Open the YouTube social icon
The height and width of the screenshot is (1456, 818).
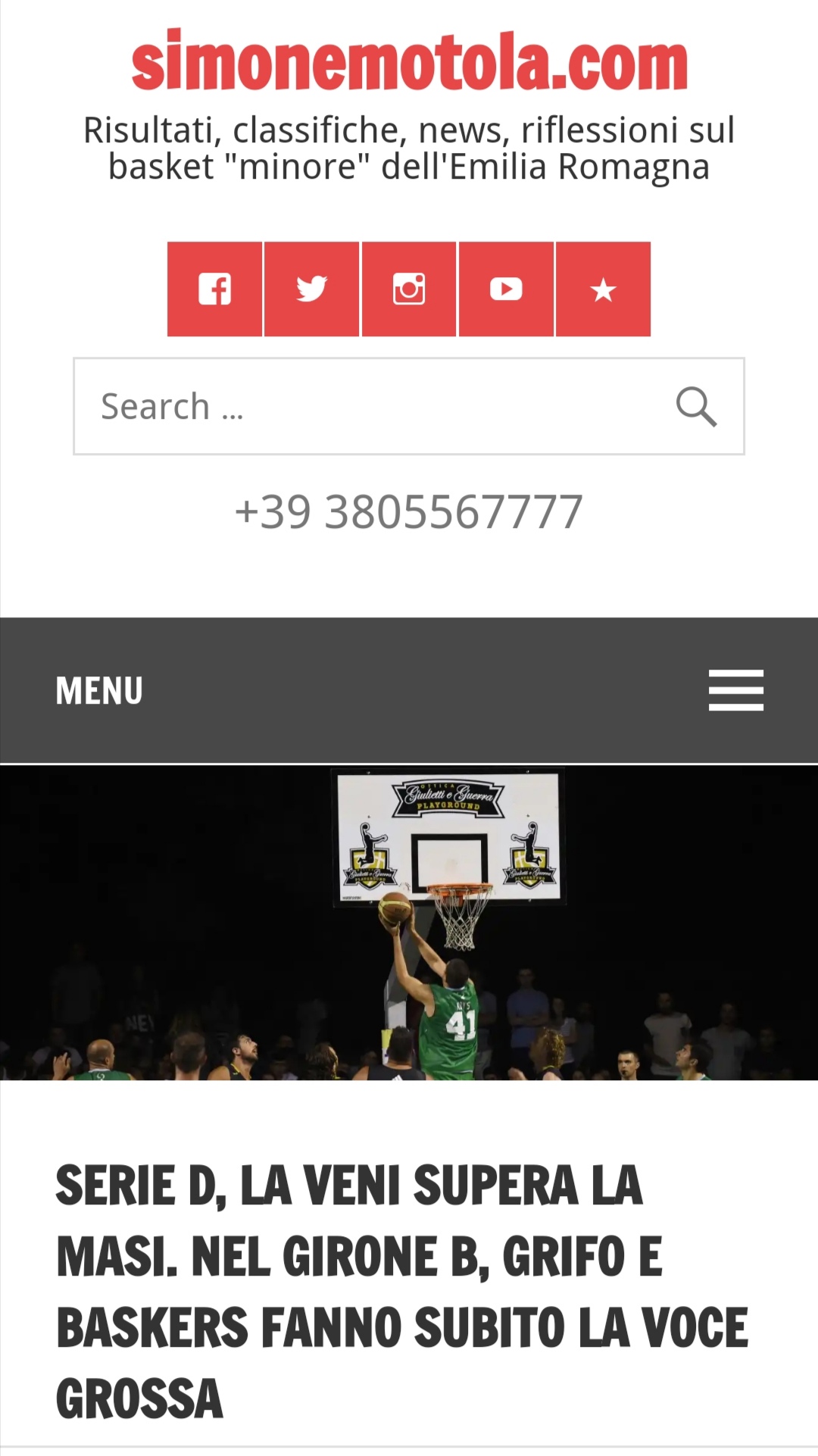coord(506,289)
